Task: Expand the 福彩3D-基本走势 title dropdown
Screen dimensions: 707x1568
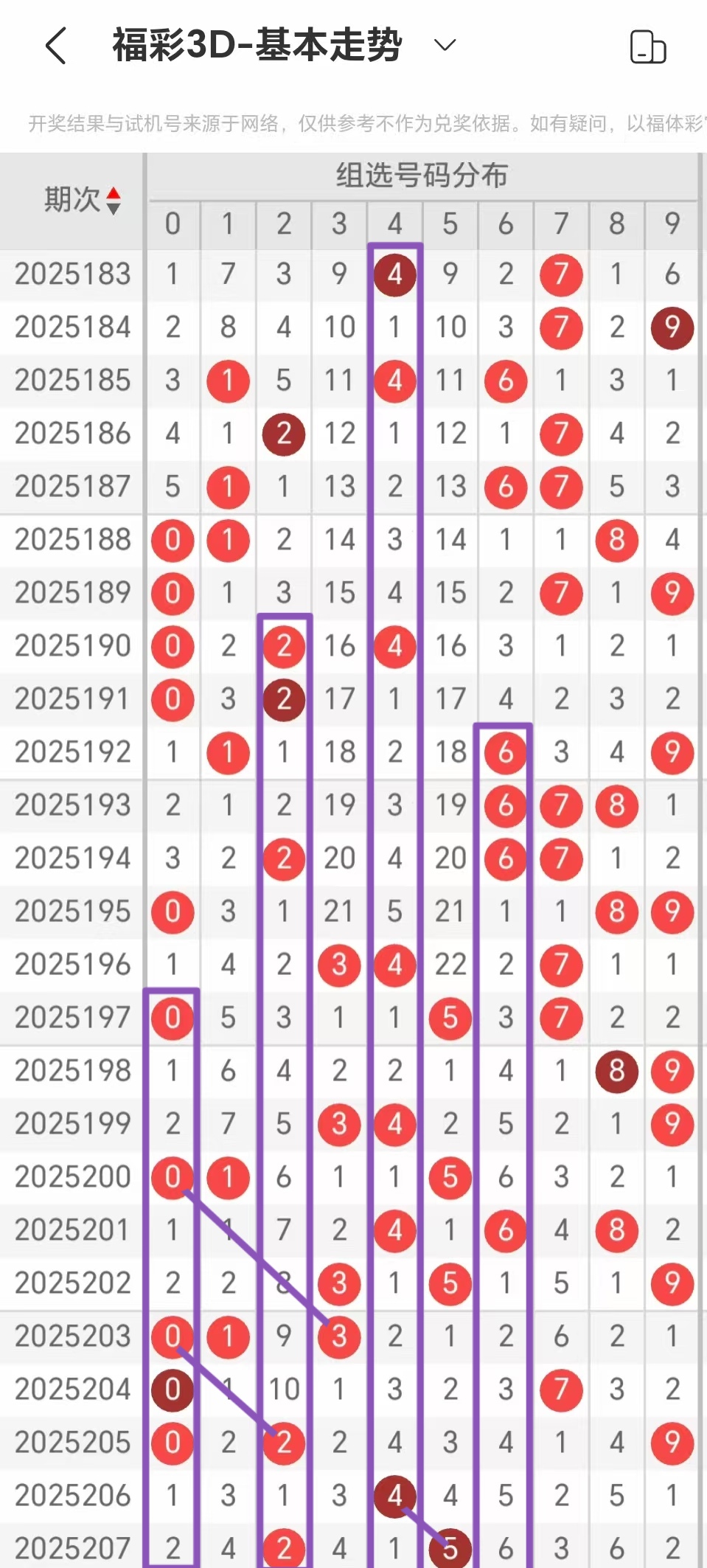Action: pos(445,46)
